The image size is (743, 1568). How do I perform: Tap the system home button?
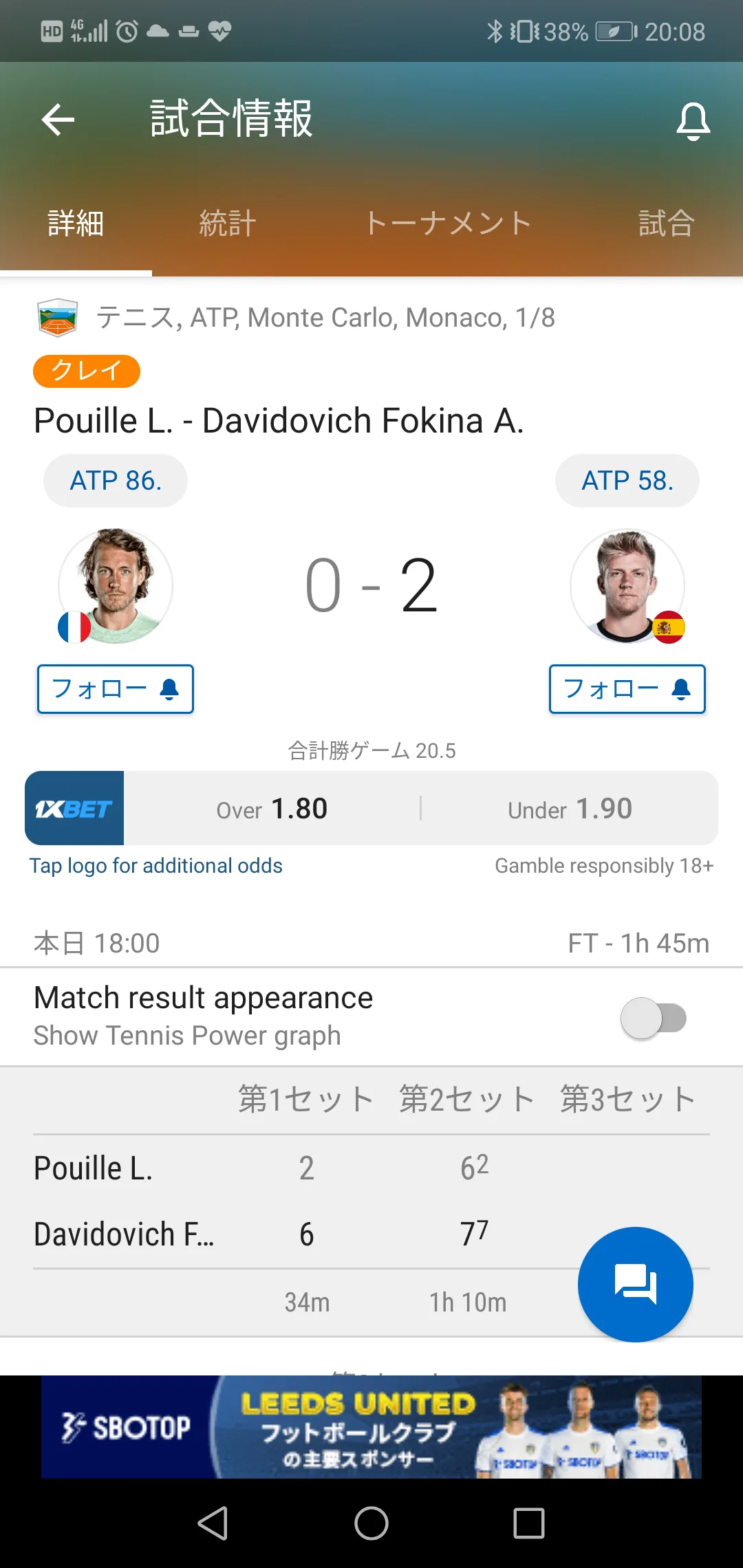371,1523
